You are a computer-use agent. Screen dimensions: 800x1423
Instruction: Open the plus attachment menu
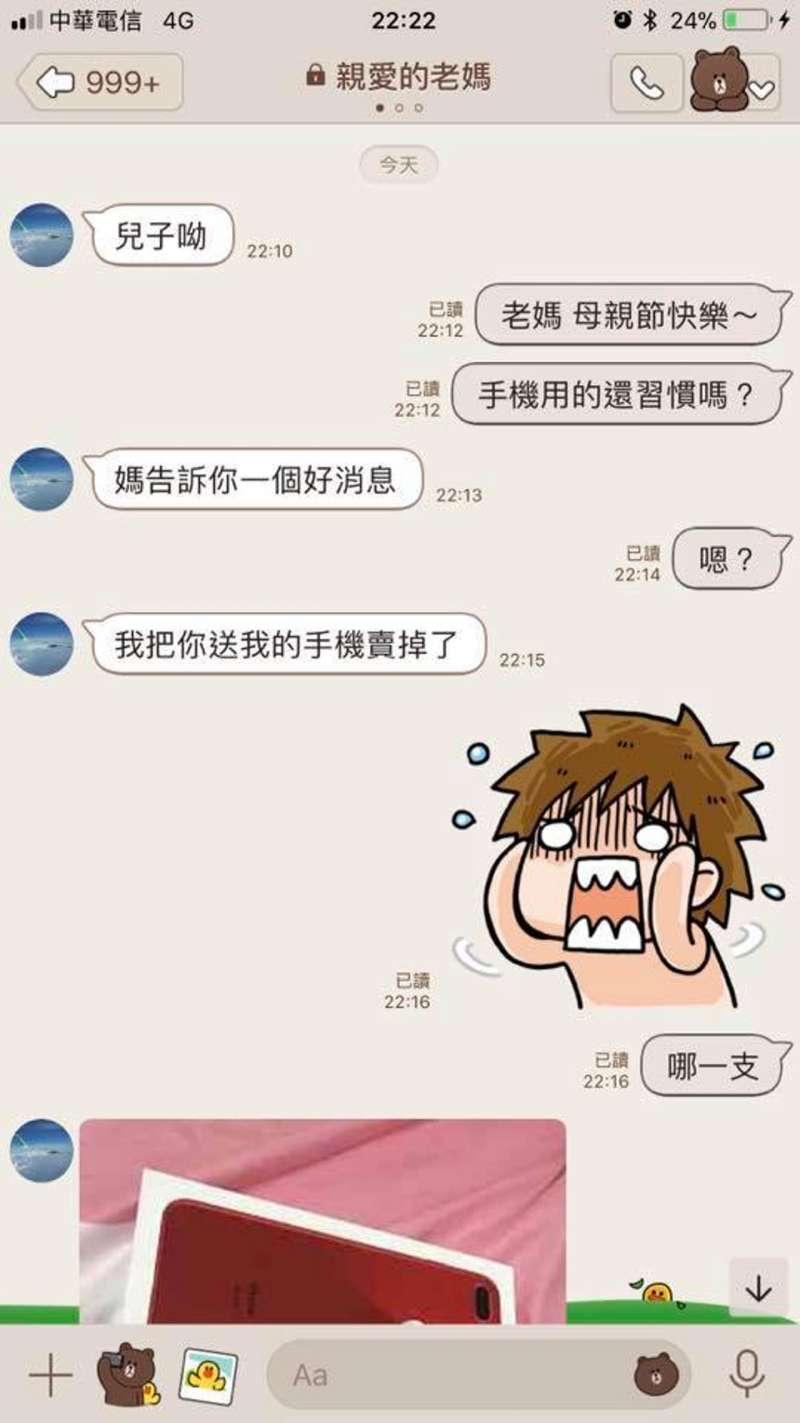click(x=50, y=1376)
